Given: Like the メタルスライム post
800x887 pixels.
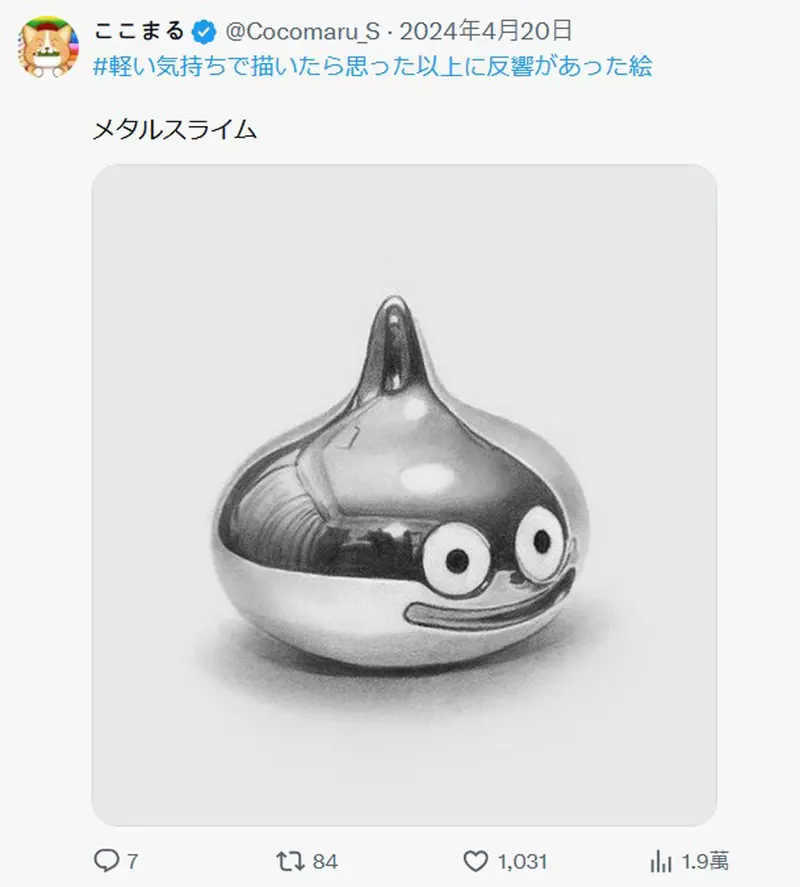Looking at the screenshot, I should [477, 860].
